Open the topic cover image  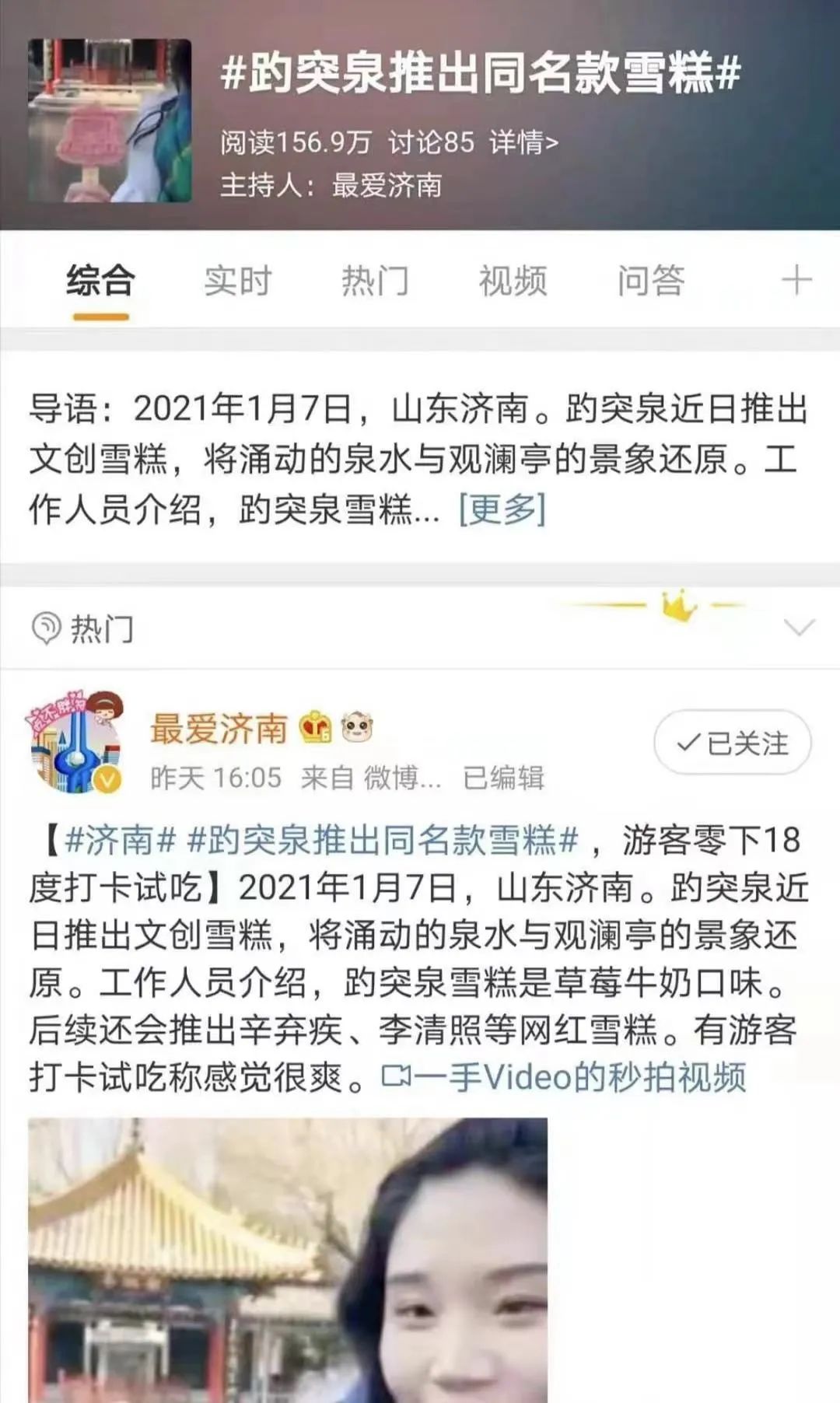[x=110, y=121]
